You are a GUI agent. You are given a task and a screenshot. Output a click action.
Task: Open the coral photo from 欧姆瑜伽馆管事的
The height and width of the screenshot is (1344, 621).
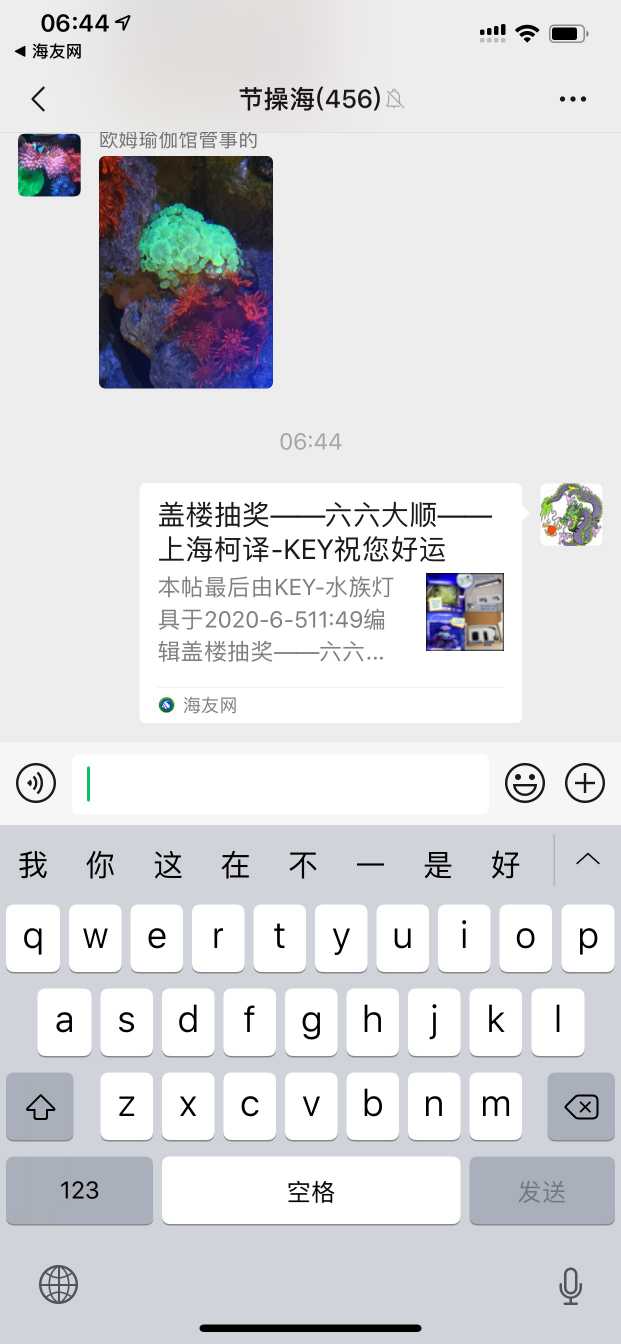[x=186, y=271]
